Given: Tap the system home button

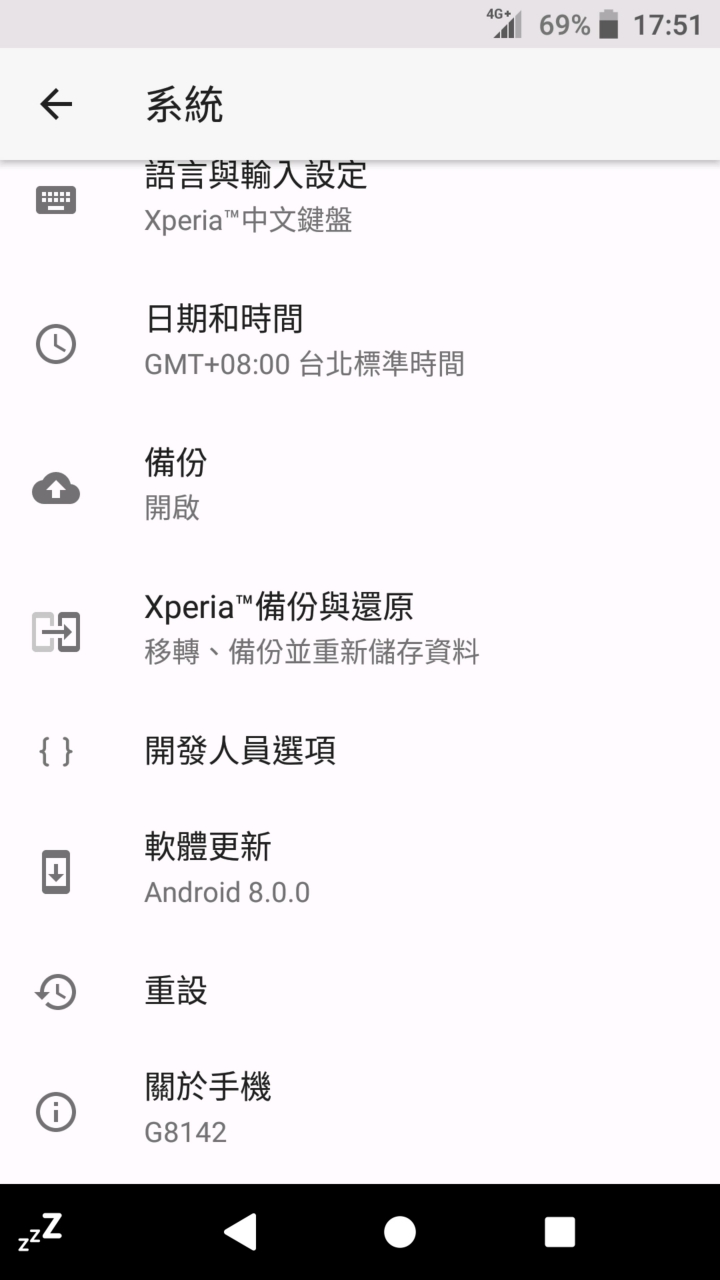Looking at the screenshot, I should point(400,1232).
